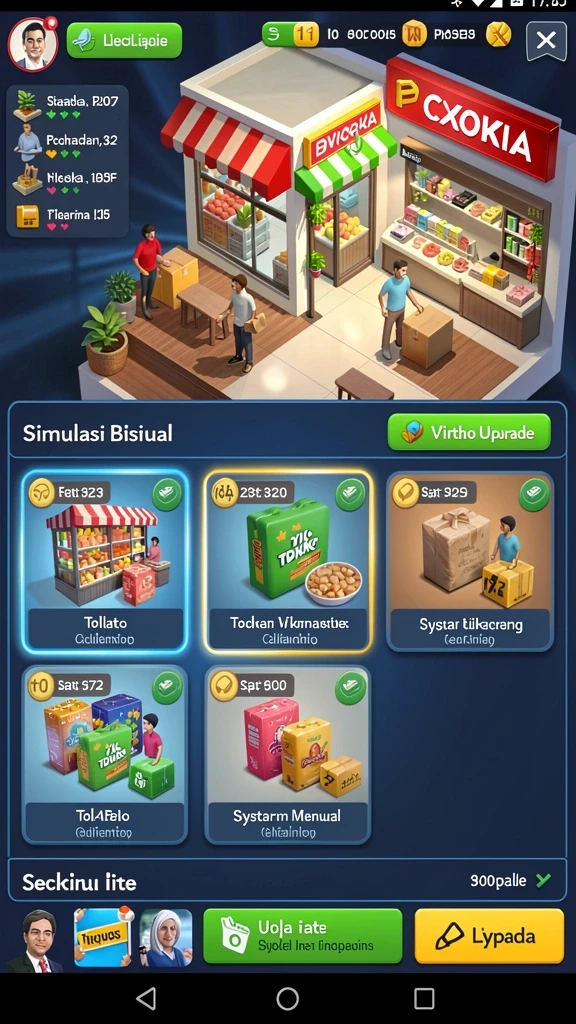This screenshot has height=1024, width=576.
Task: Open the Systar tükacrang card
Action: click(470, 562)
